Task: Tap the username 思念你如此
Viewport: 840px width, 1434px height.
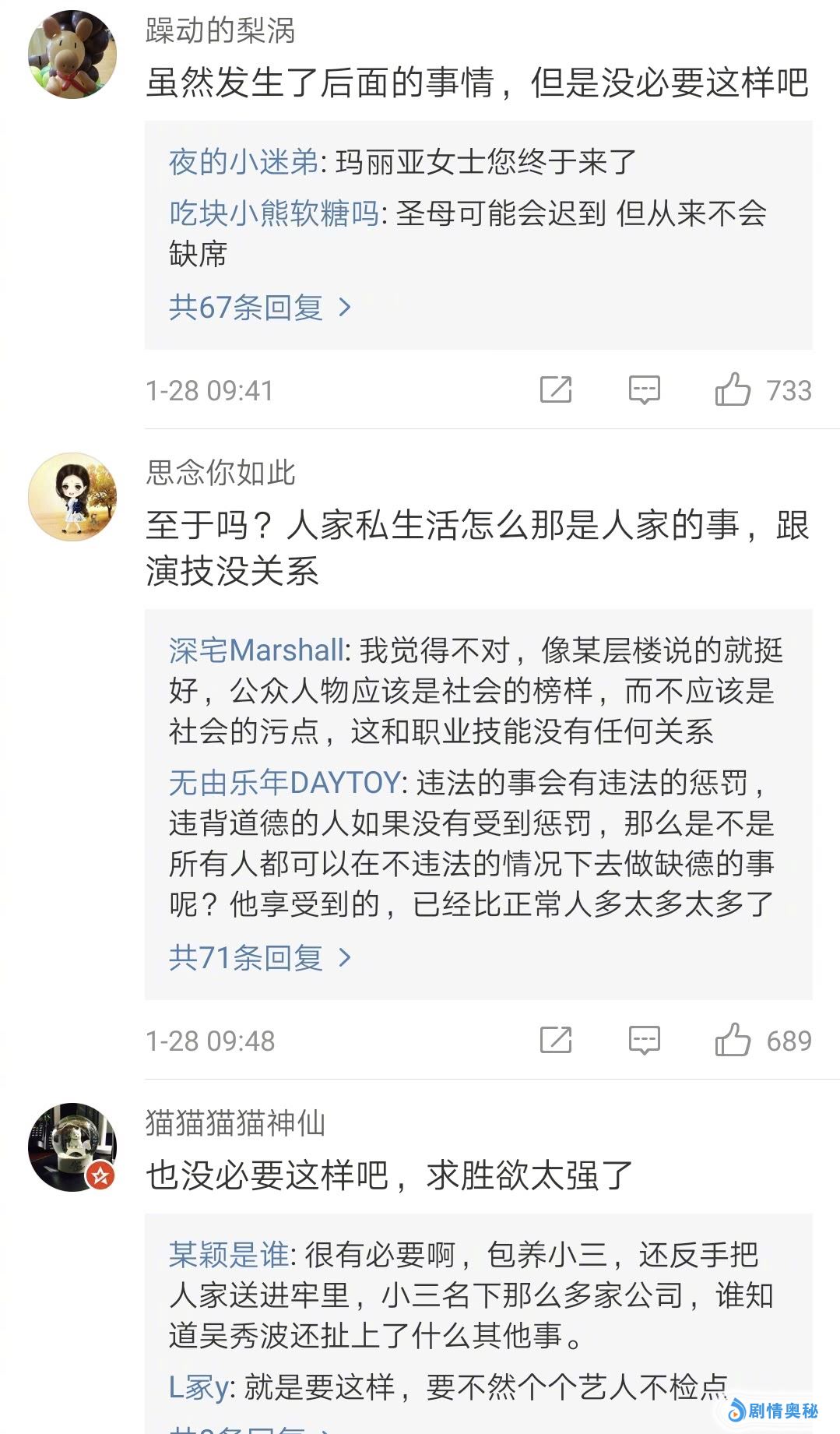Action: point(220,472)
